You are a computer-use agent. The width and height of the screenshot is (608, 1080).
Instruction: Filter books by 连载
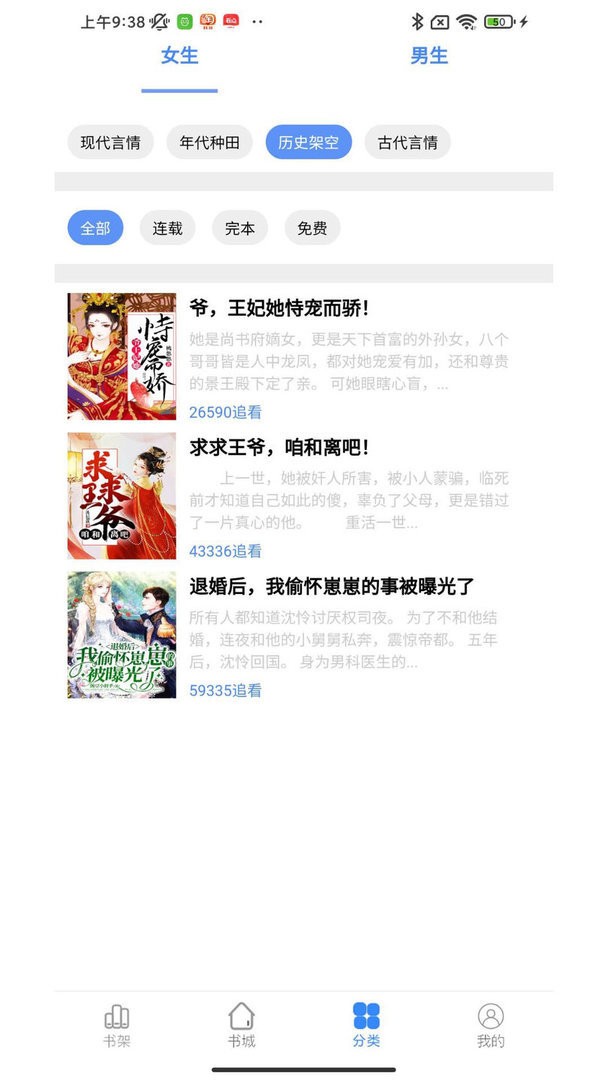coord(167,228)
